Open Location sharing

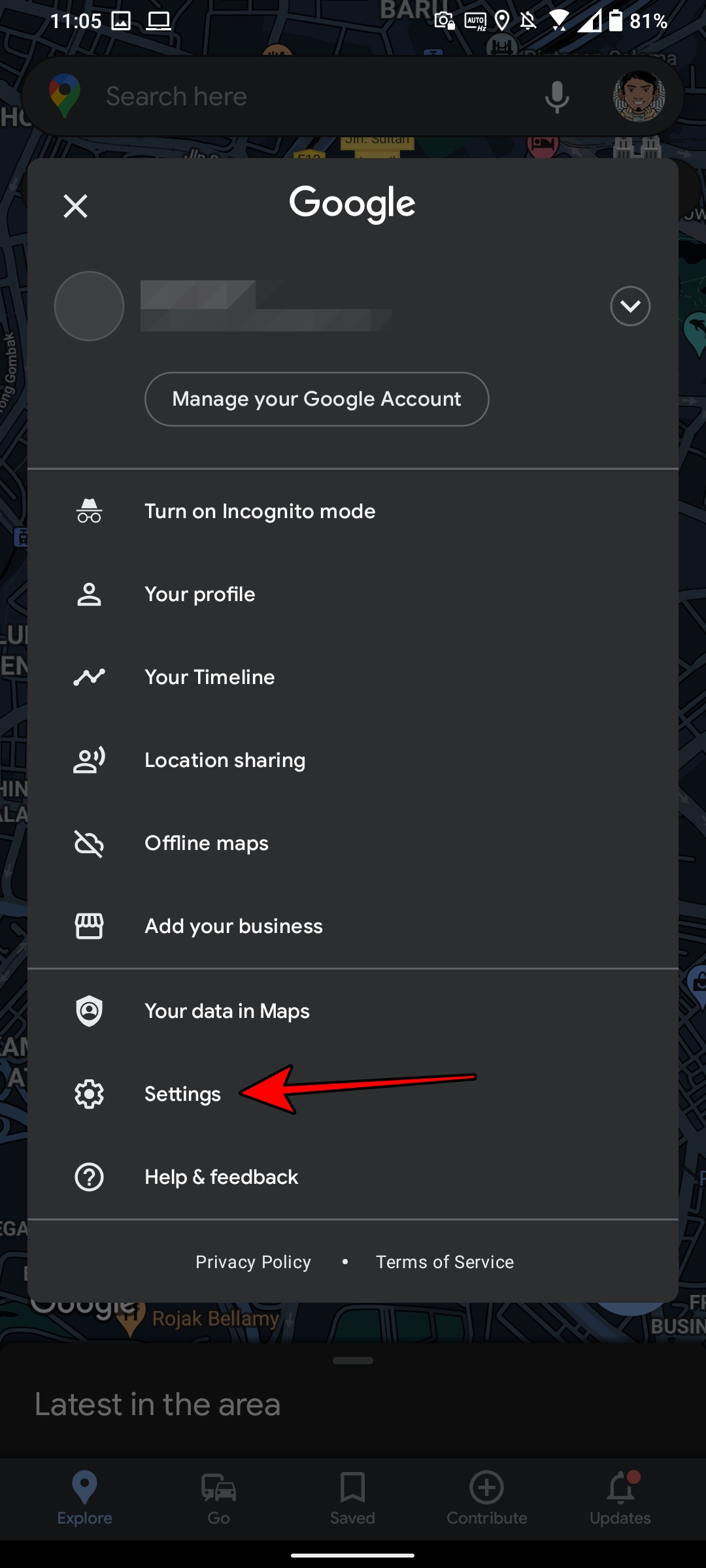pos(353,760)
